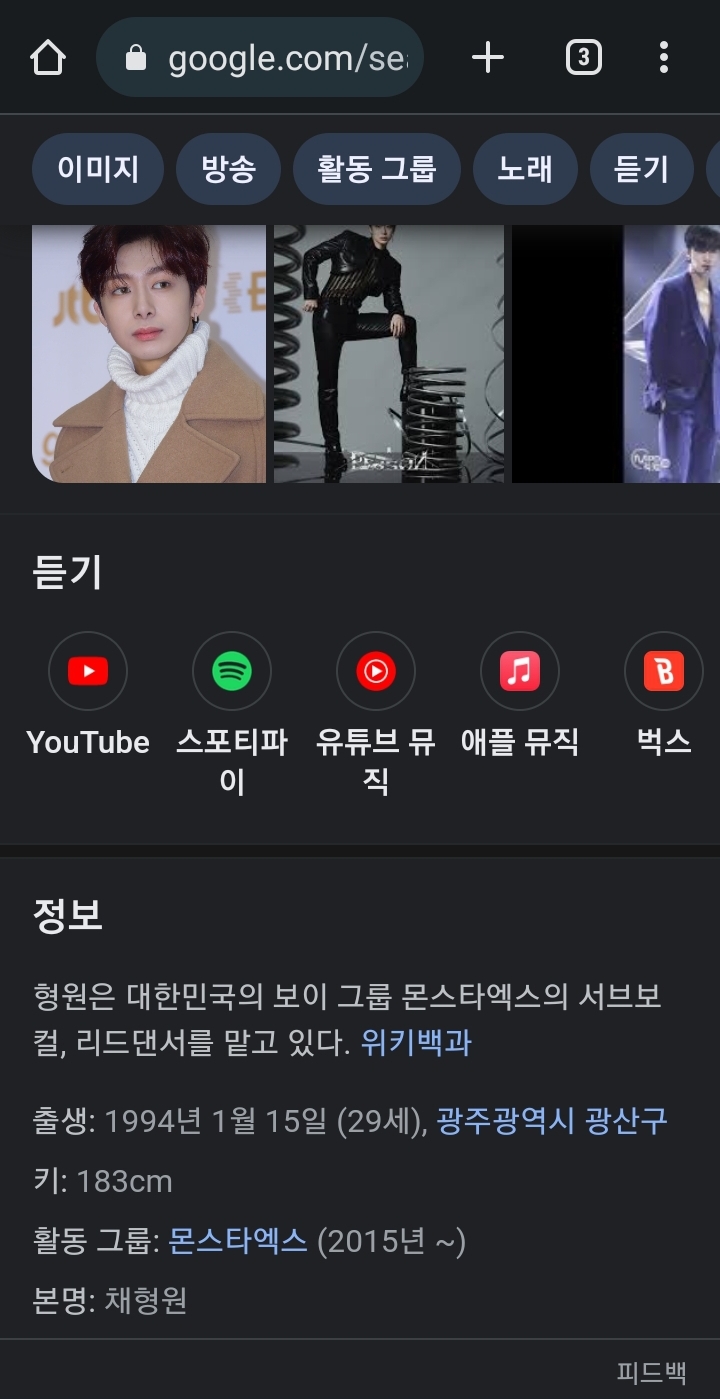Listen on 유튜브 뮤직
The image size is (720, 1399).
pos(376,671)
